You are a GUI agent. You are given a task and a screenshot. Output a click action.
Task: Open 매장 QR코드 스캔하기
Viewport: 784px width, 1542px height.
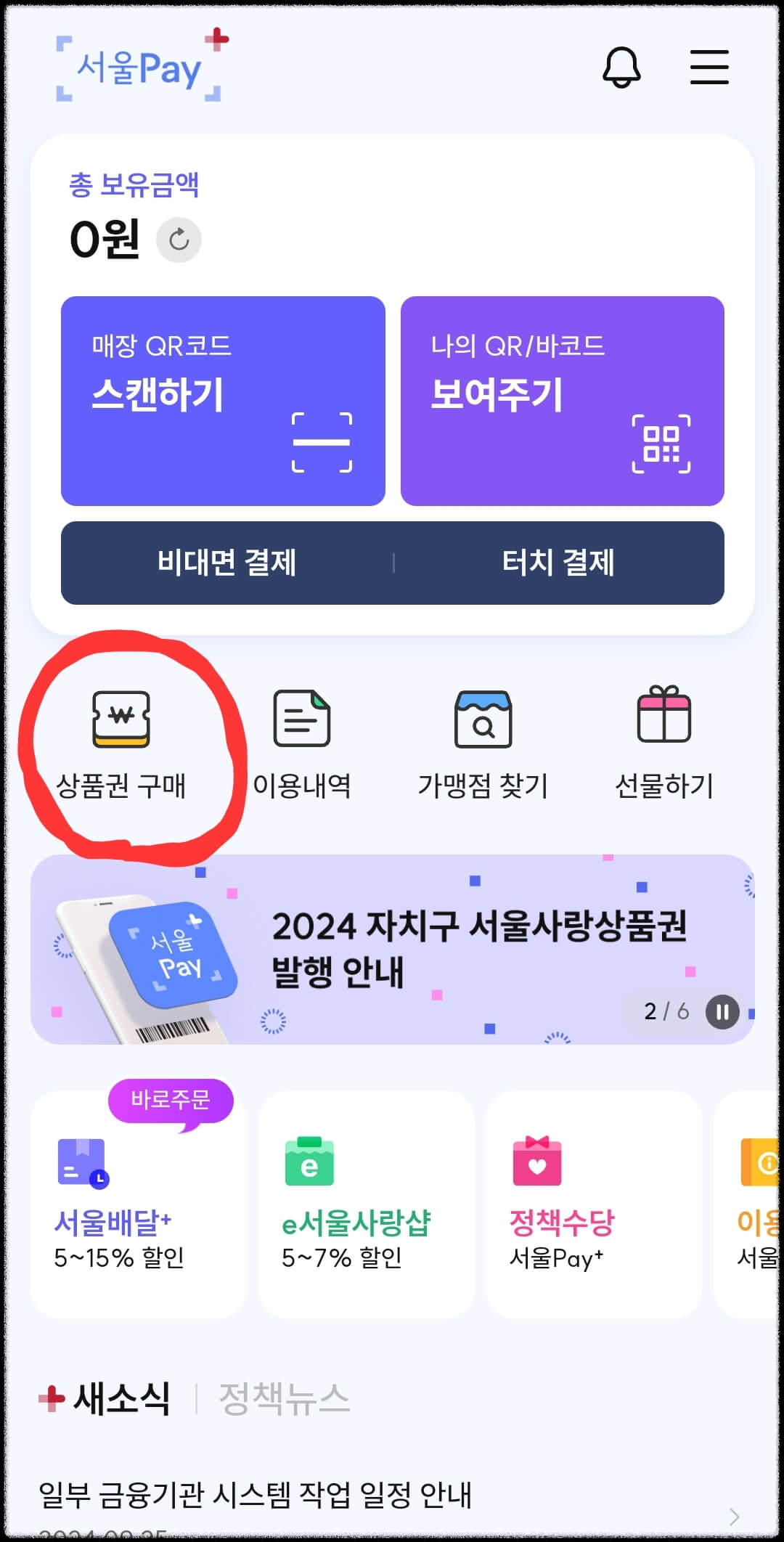(223, 399)
